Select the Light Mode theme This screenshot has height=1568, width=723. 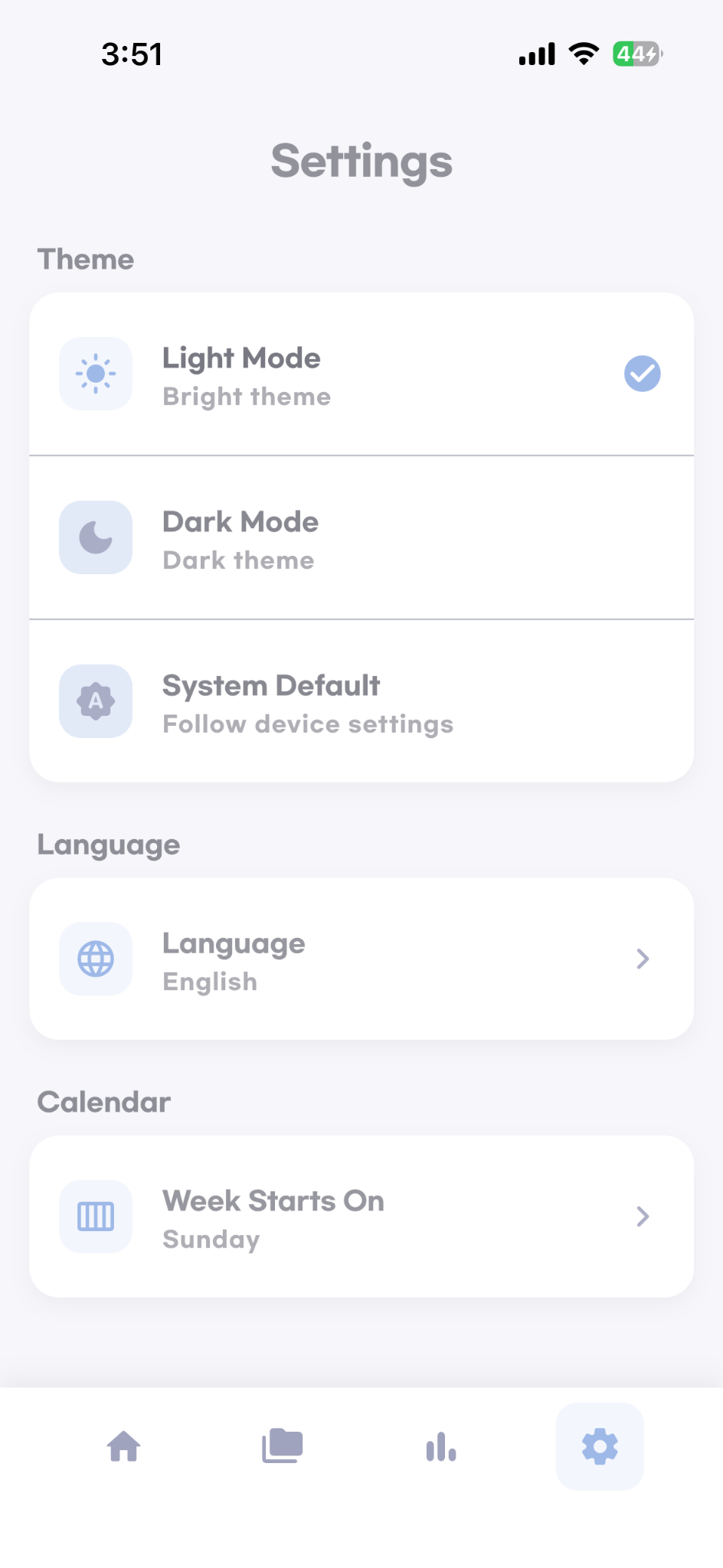(360, 374)
